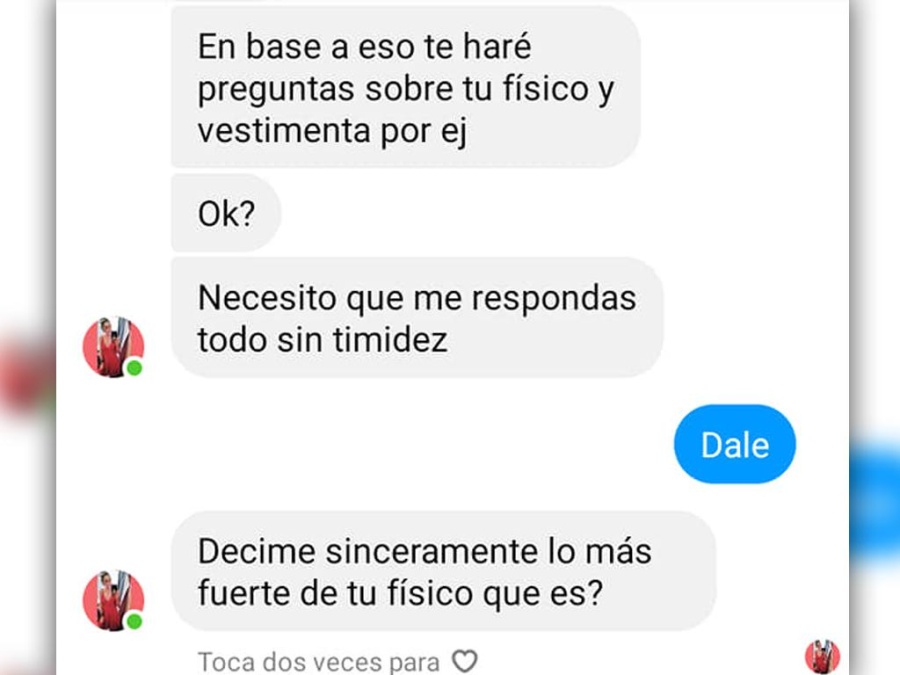This screenshot has width=900, height=675.
Task: Tap the 'Ok?' message bubble
Action: (226, 214)
